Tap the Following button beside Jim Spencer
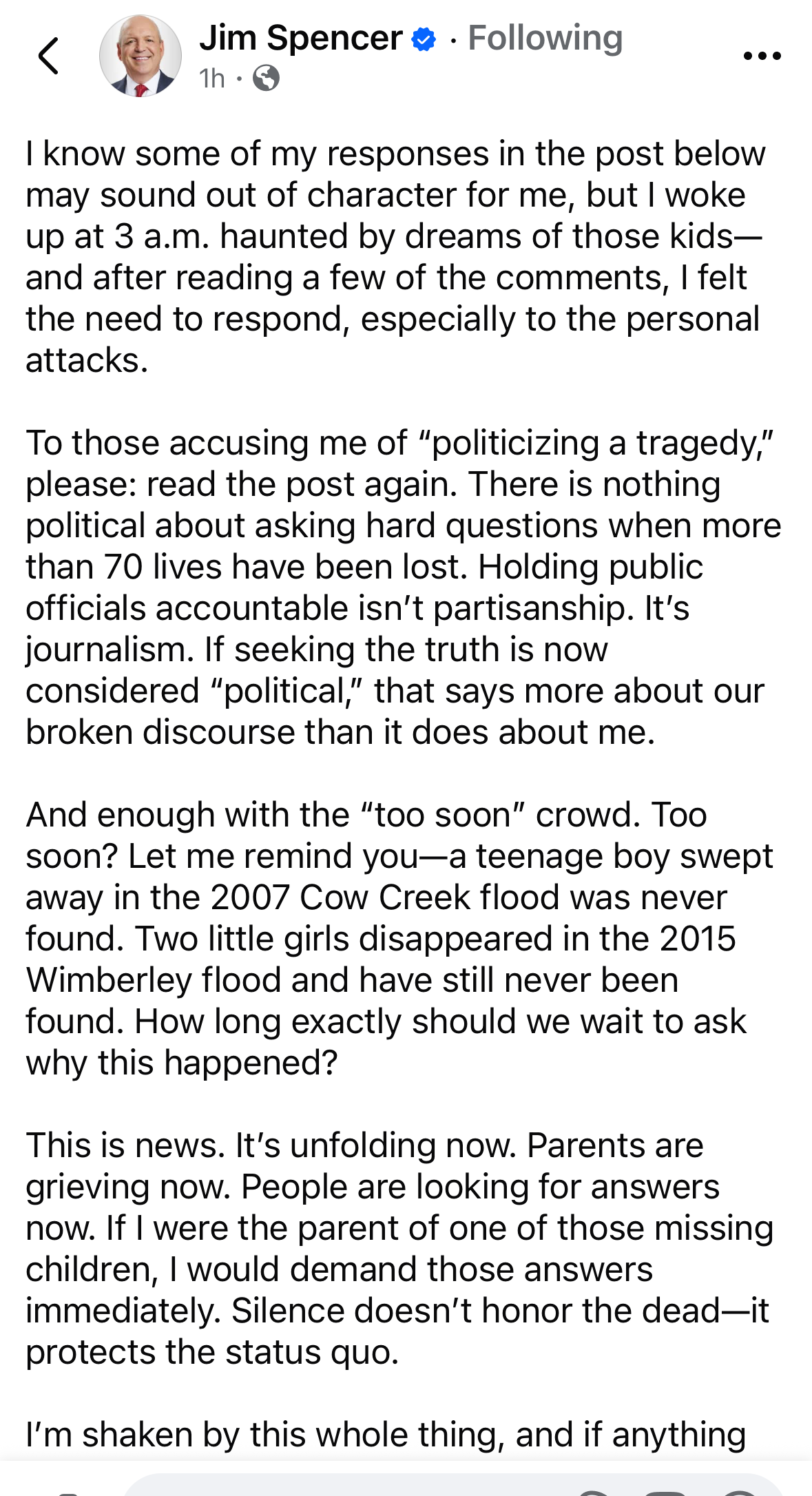The height and width of the screenshot is (1496, 812). coord(545,38)
